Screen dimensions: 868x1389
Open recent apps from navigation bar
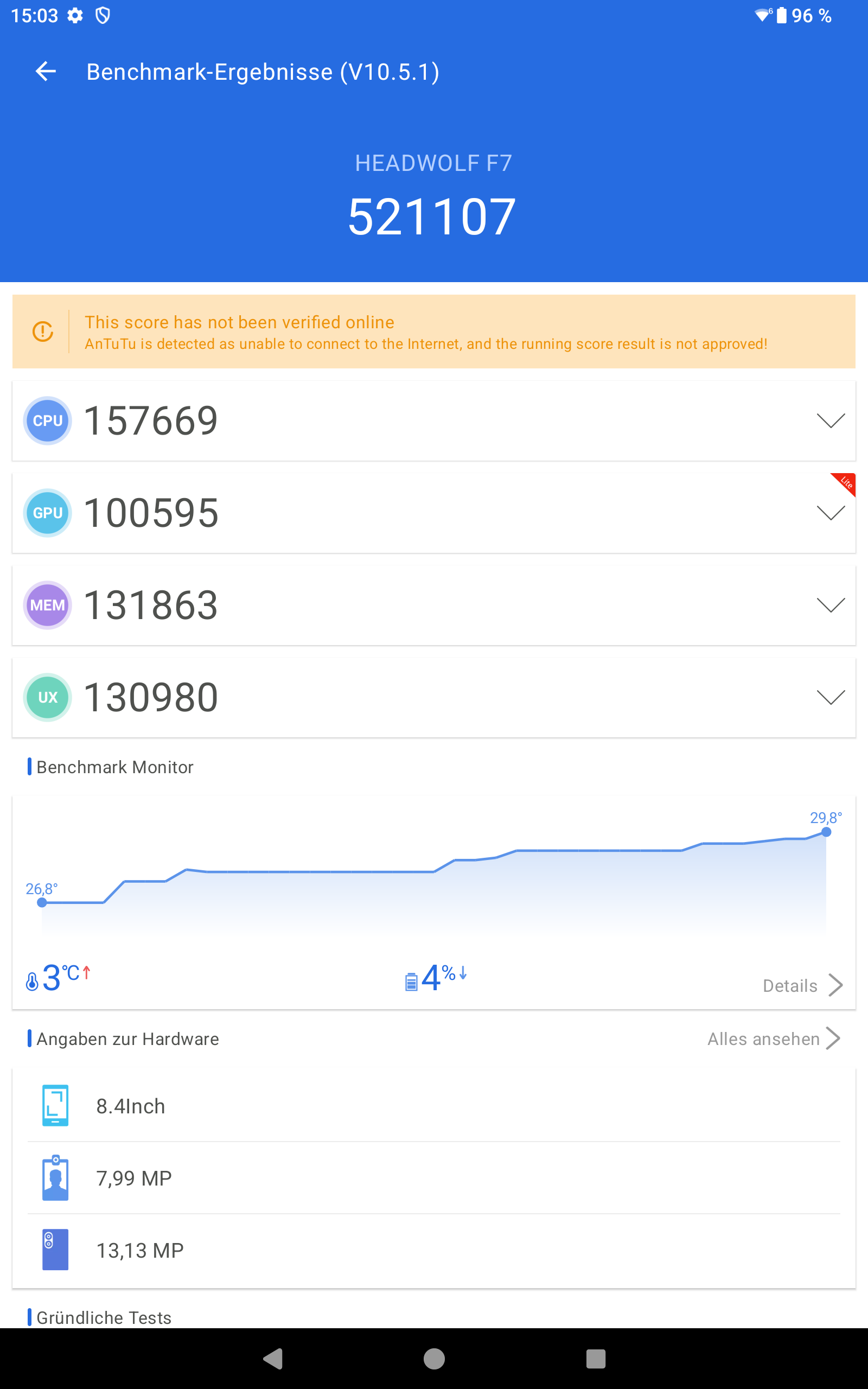(x=596, y=1359)
